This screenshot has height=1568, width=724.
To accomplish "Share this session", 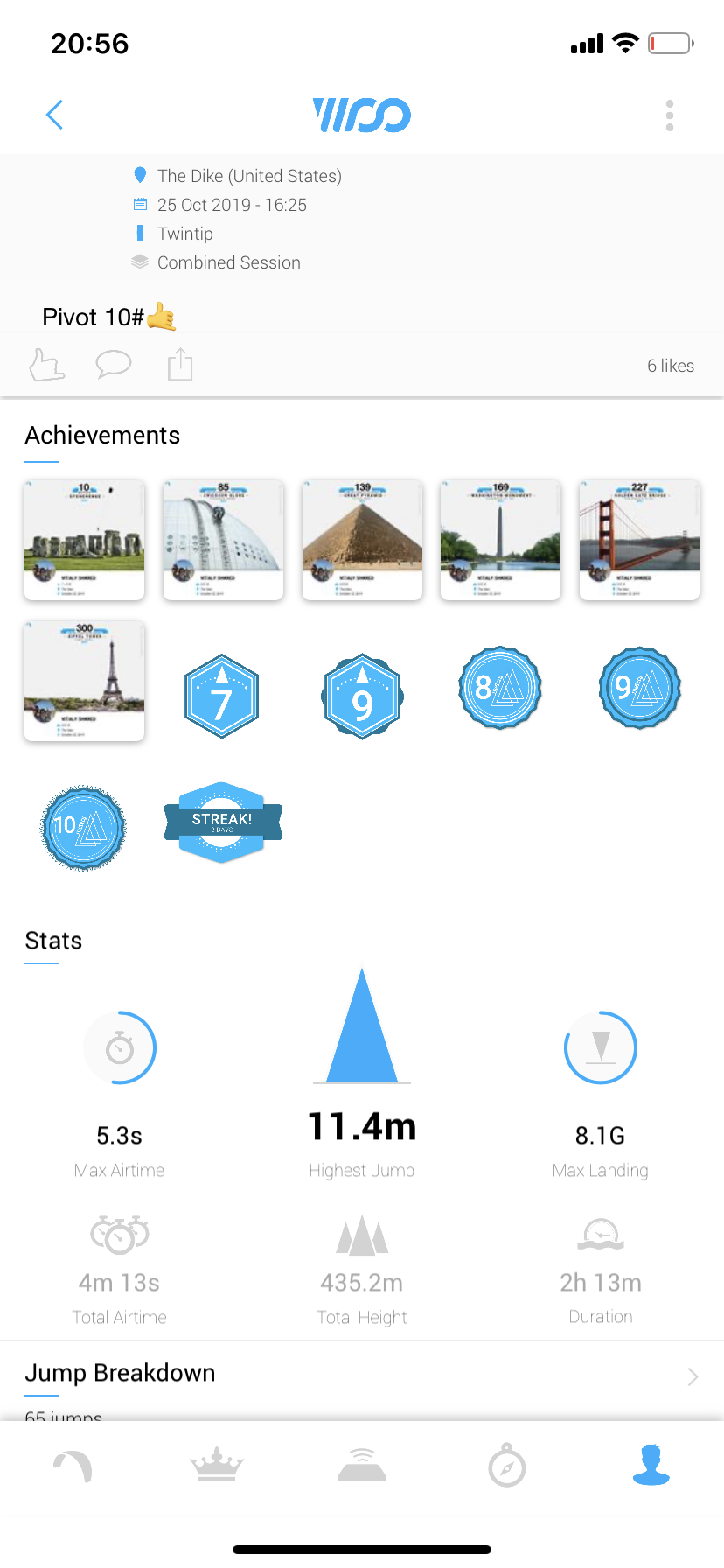I will point(180,364).
